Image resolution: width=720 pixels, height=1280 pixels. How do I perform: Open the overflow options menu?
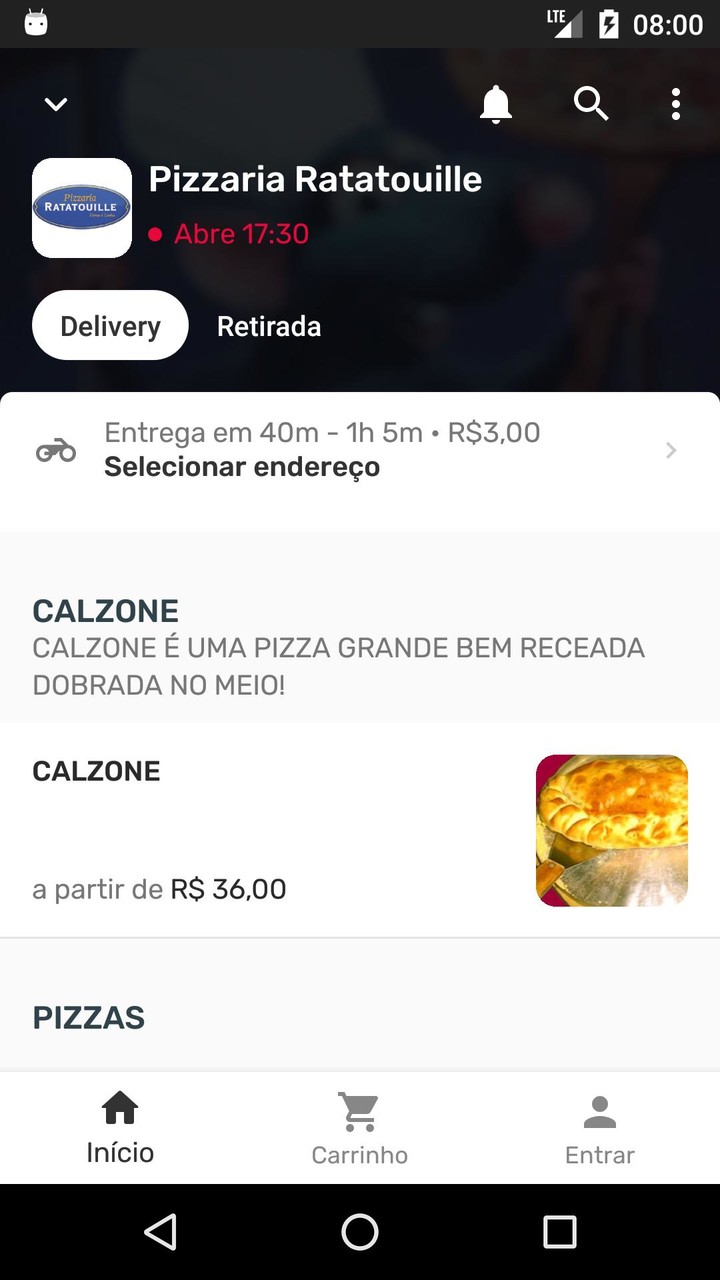click(676, 103)
